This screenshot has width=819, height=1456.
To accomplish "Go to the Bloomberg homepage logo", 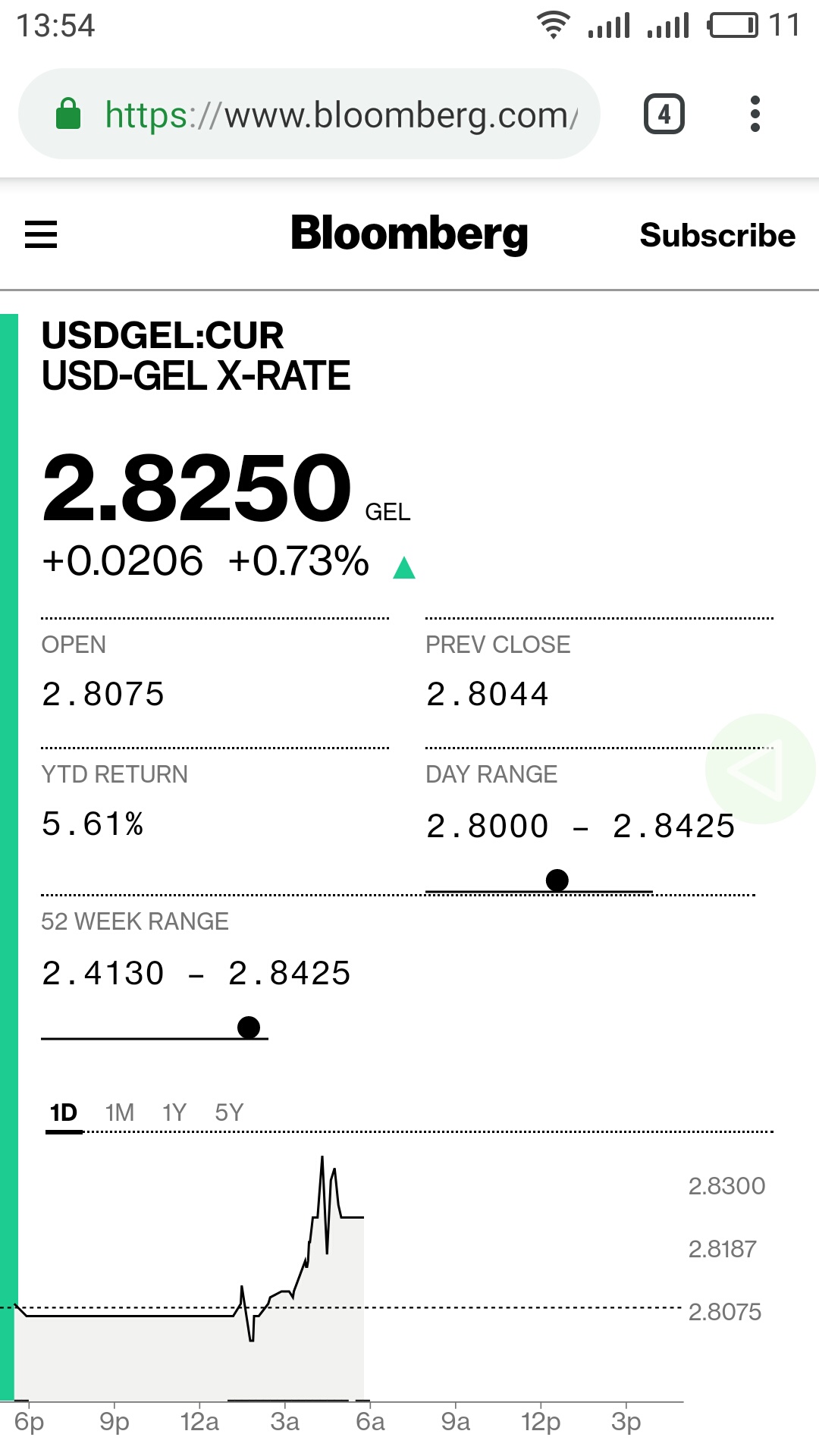I will [x=409, y=234].
